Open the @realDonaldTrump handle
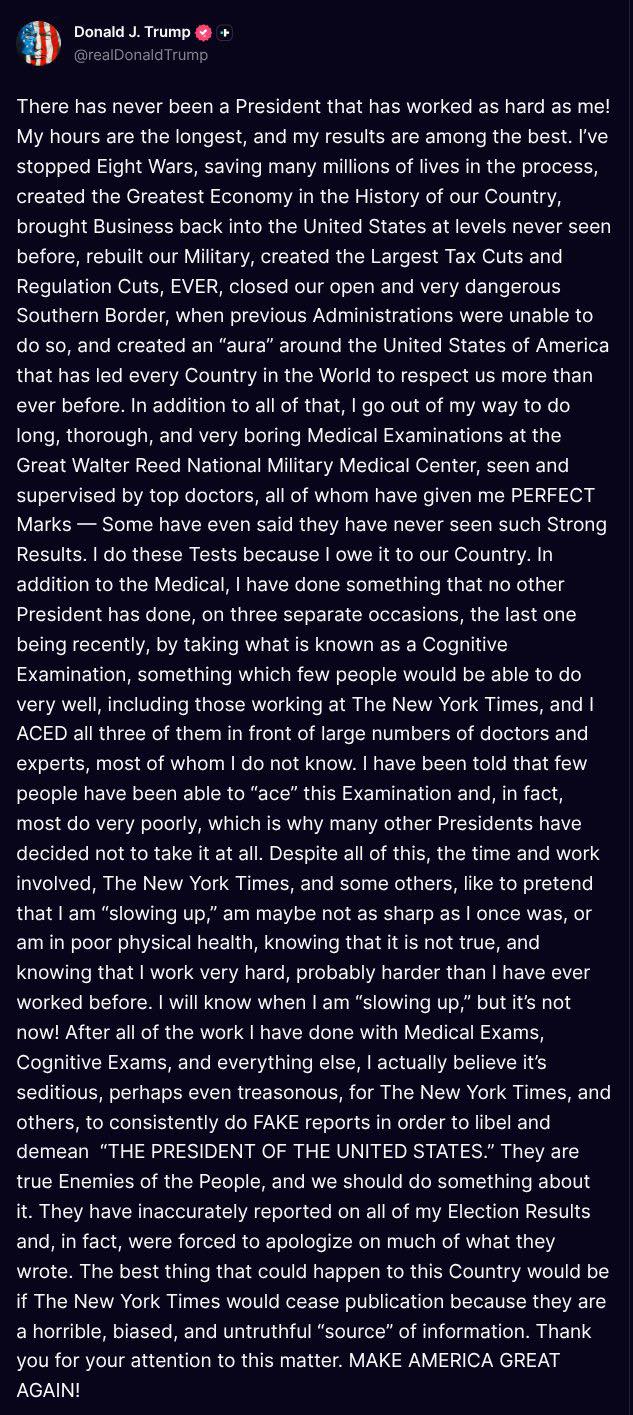 (141, 55)
